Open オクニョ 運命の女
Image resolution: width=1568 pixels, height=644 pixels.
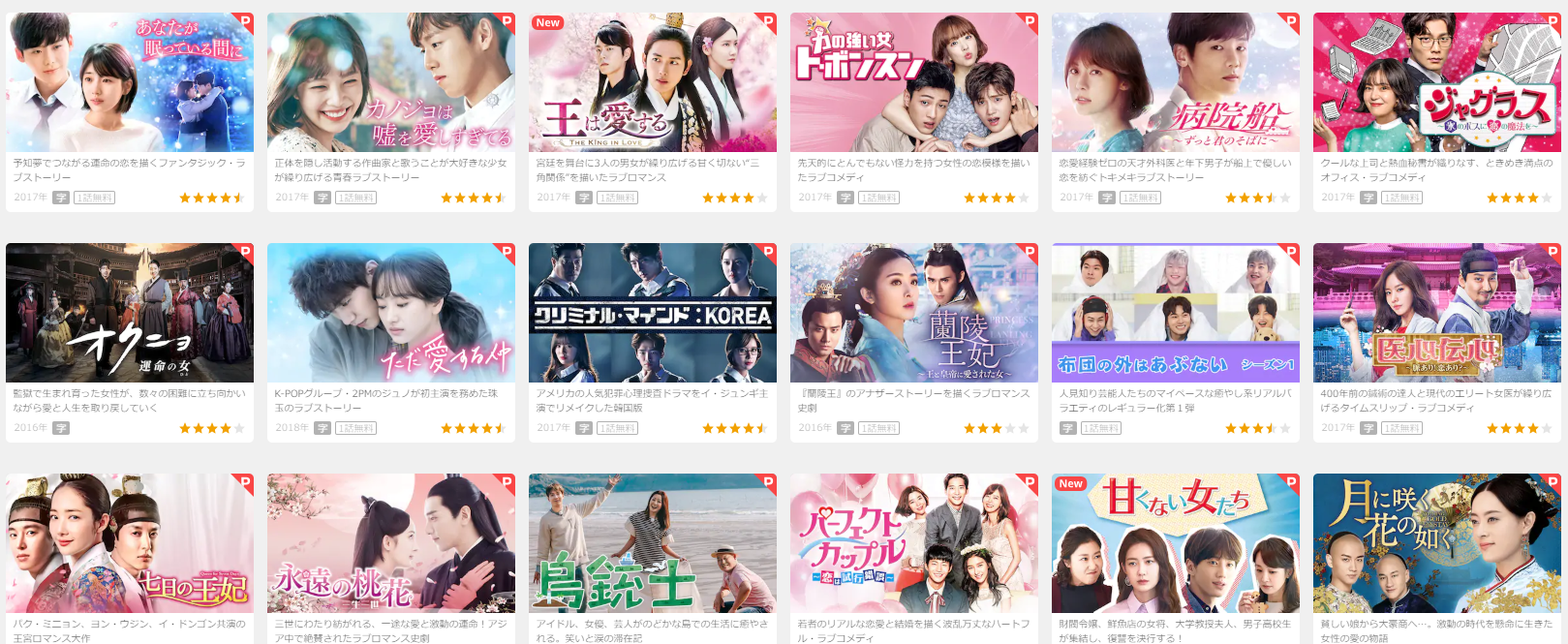pos(130,313)
